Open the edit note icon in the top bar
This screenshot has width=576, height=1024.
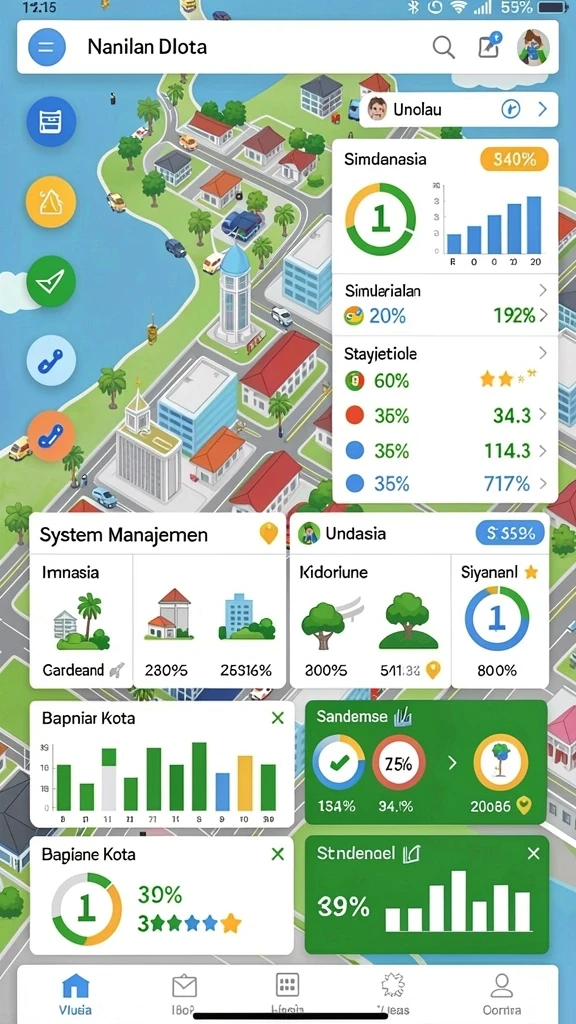[x=489, y=46]
